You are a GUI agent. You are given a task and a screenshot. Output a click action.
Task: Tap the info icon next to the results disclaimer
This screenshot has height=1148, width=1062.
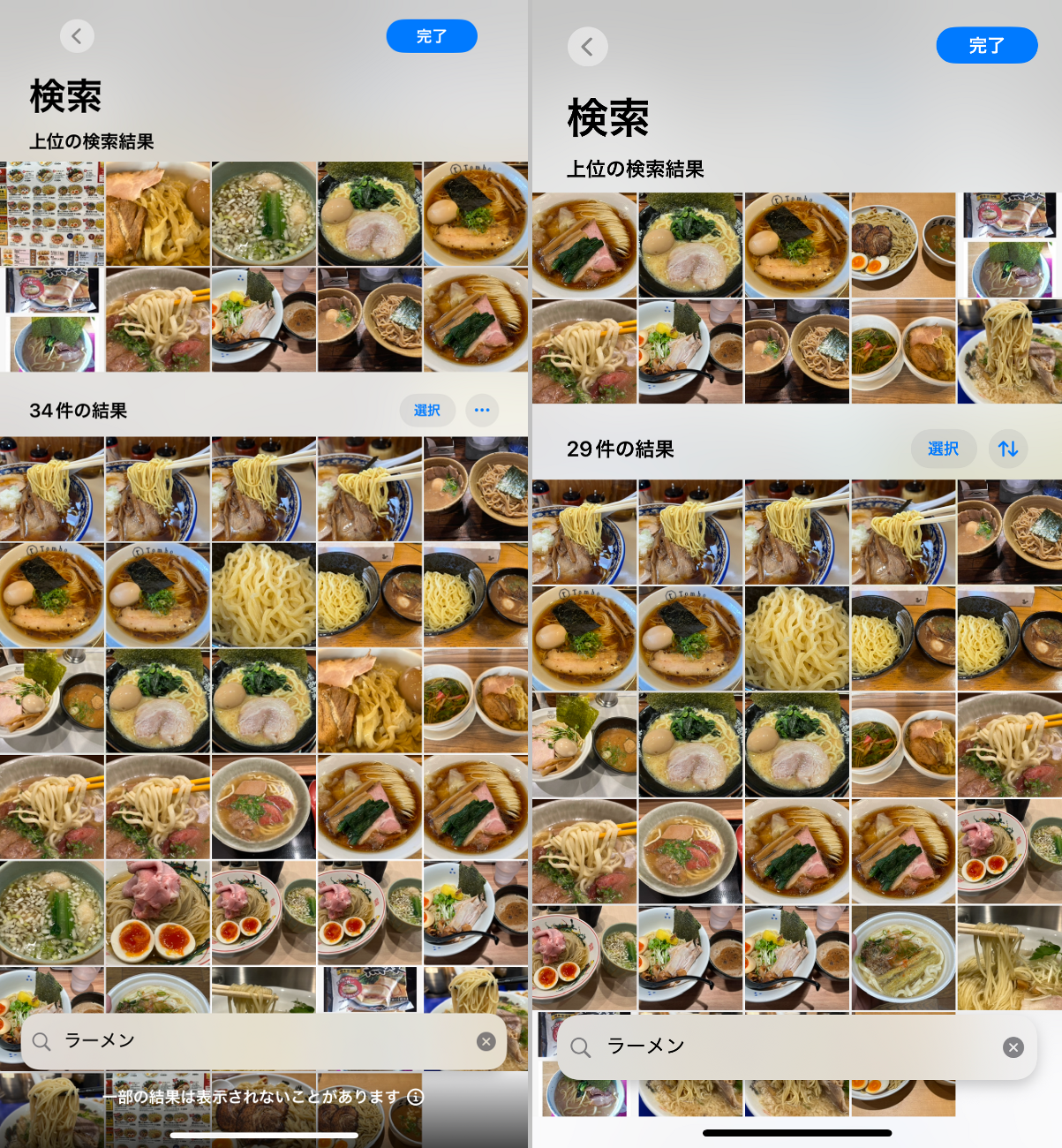tap(416, 1098)
